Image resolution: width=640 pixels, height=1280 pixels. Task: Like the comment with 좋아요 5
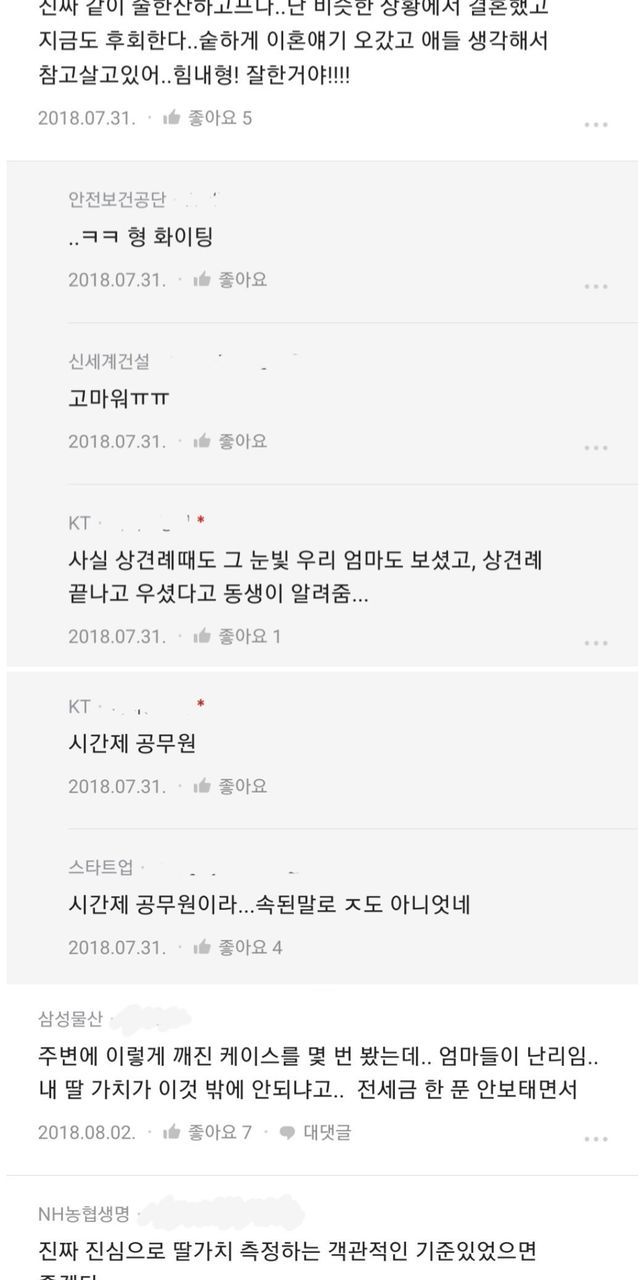point(207,118)
